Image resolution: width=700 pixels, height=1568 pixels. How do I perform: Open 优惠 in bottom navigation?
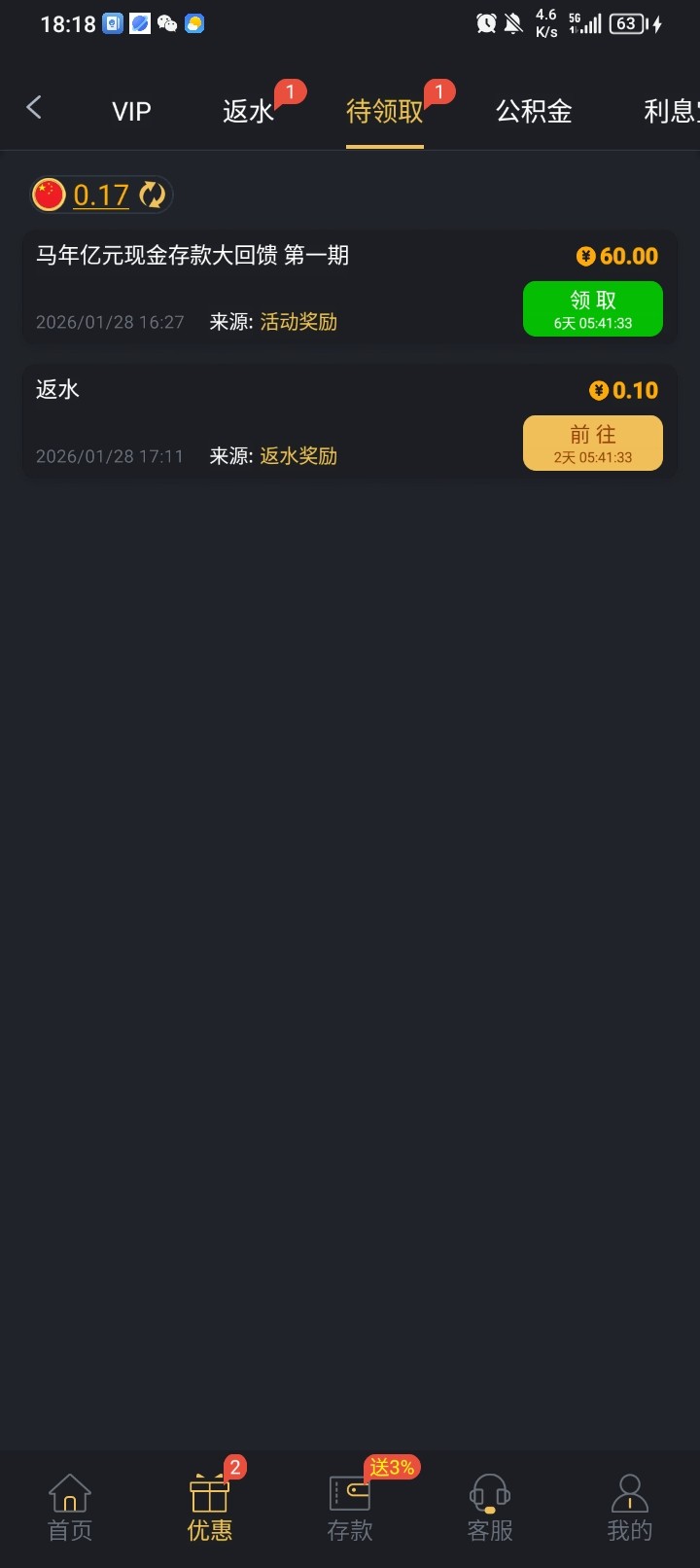click(210, 1508)
